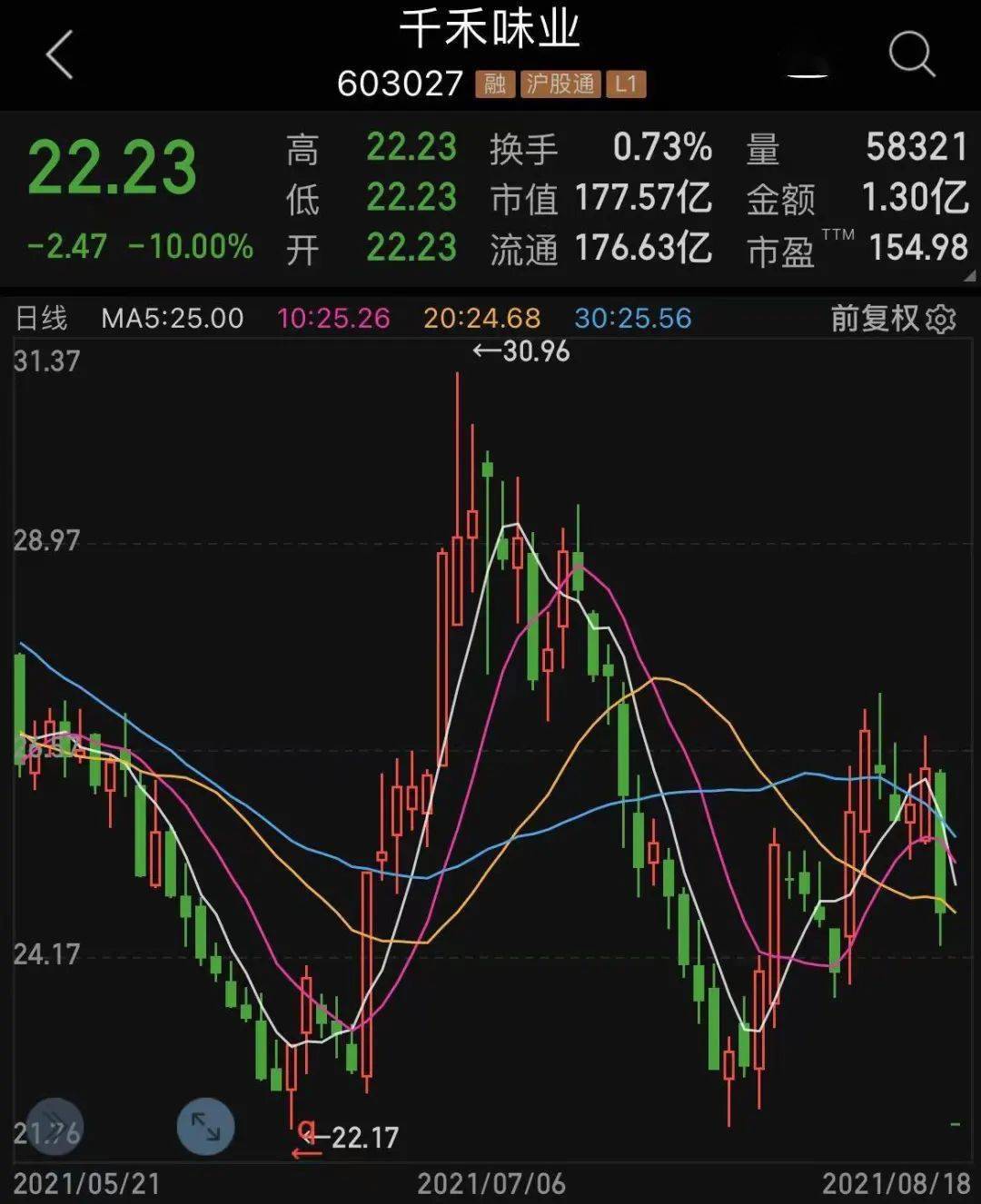Expand chart to full screen
This screenshot has height=1204, width=981.
205,1127
